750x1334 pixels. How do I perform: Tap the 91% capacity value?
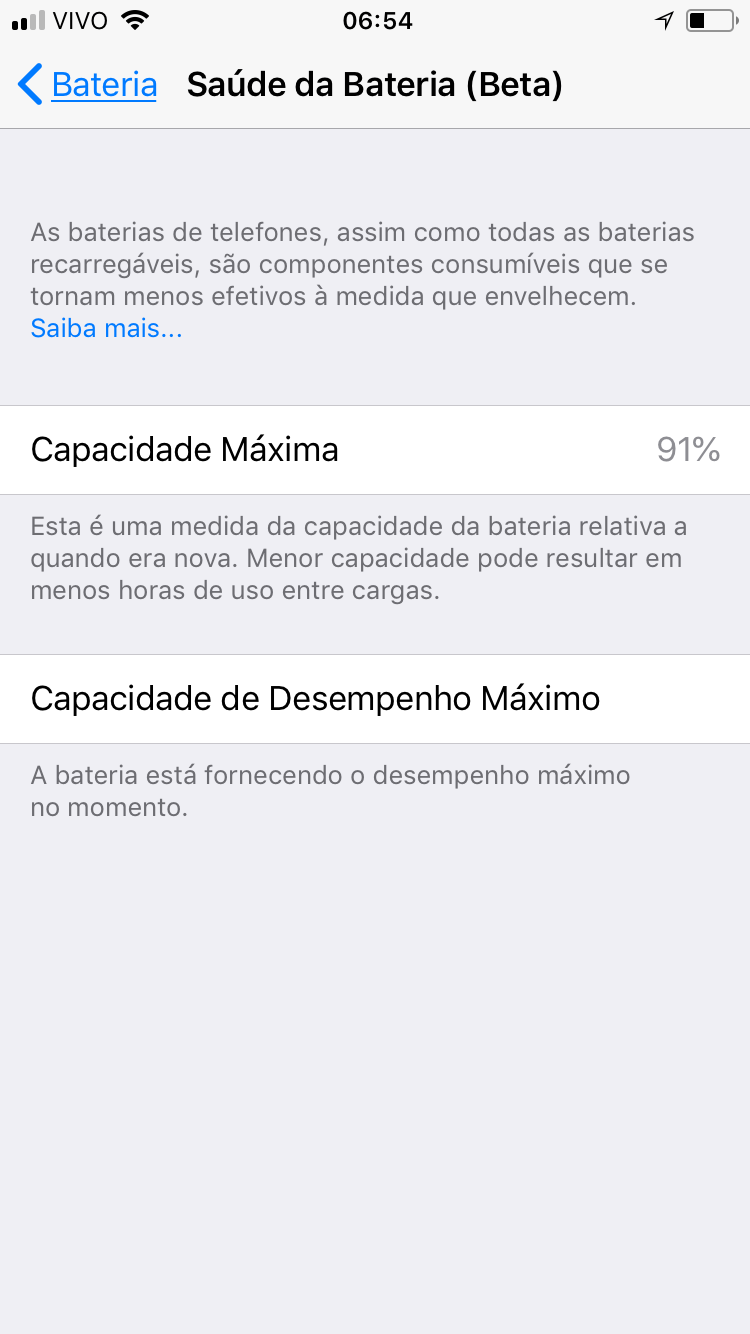689,449
